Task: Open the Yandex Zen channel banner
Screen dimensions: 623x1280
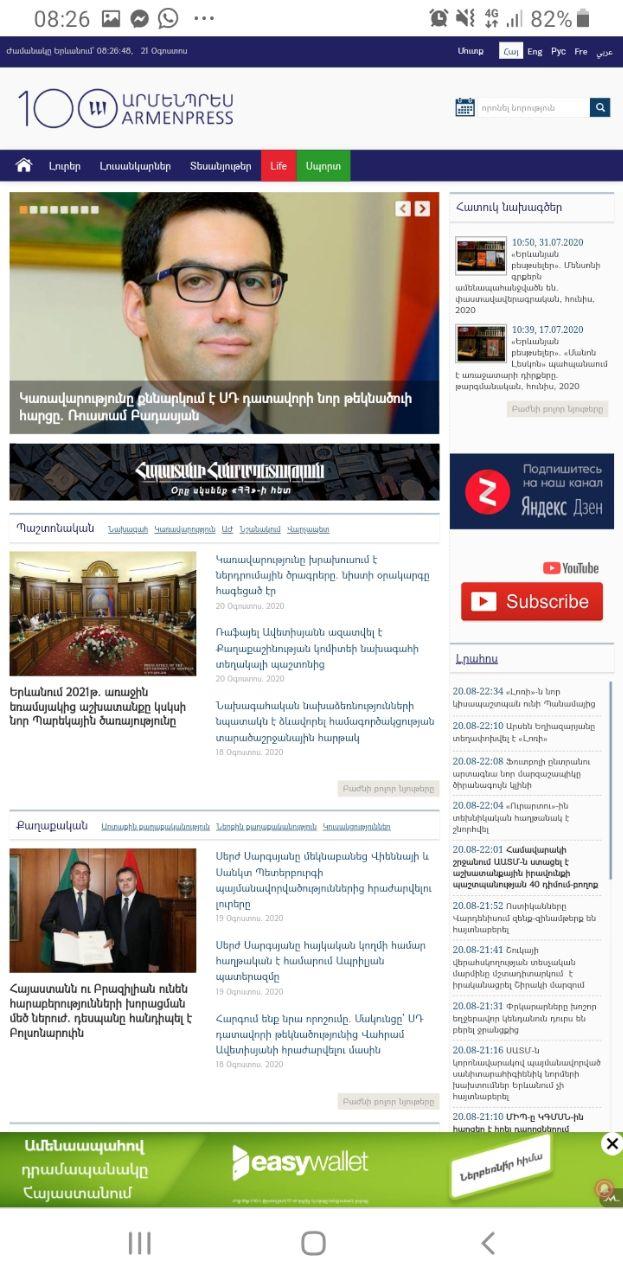Action: tap(531, 491)
